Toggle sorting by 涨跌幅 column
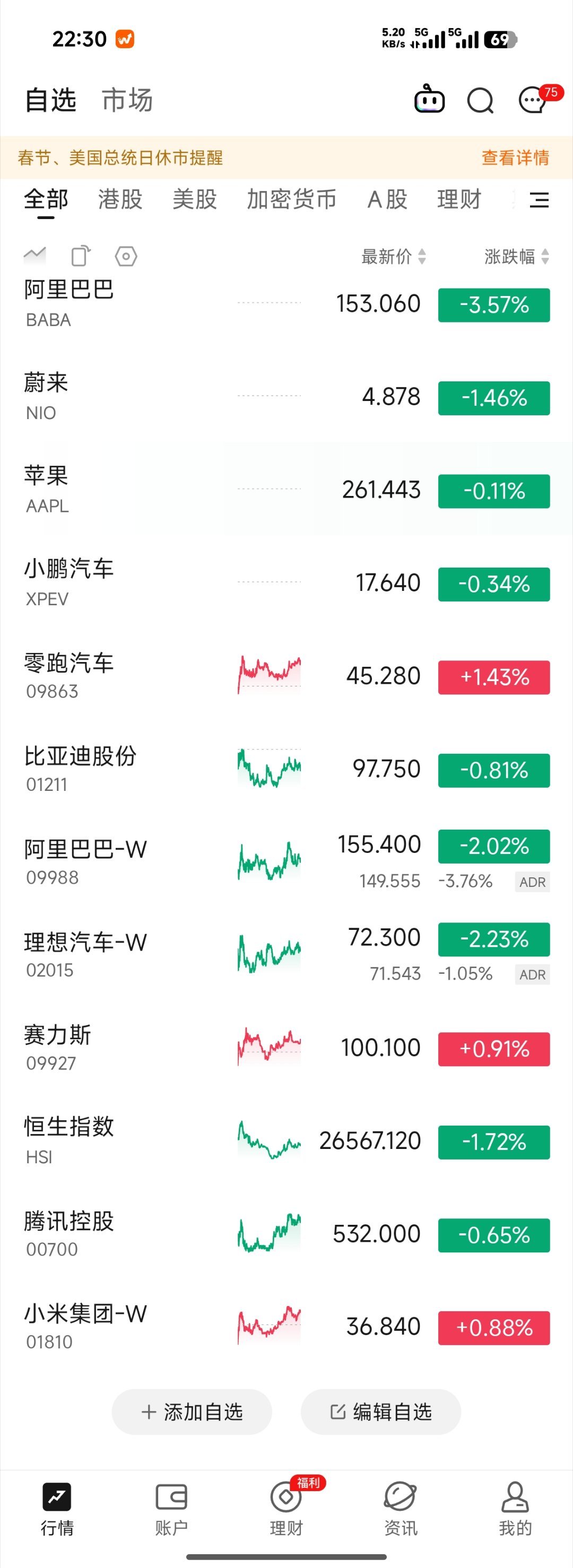Image resolution: width=573 pixels, height=1568 pixels. [x=515, y=257]
